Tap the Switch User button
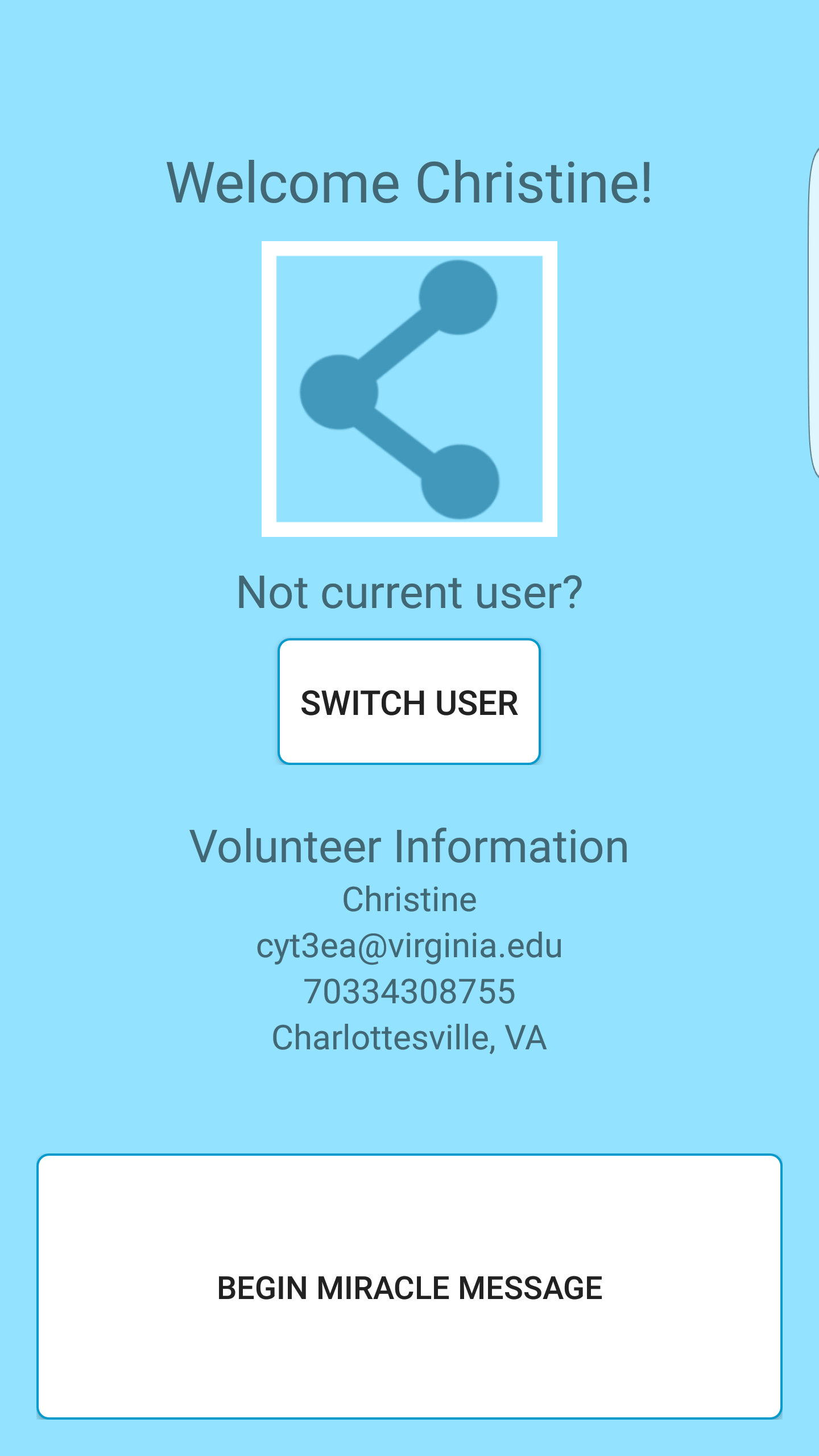The height and width of the screenshot is (1456, 819). [x=409, y=702]
